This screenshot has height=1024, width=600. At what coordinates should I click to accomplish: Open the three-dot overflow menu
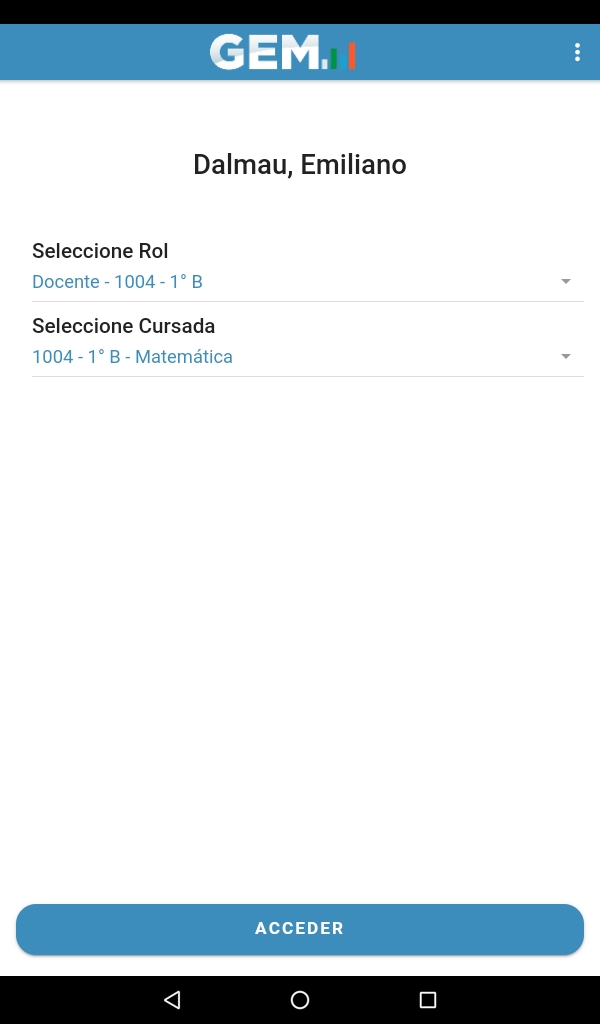576,52
